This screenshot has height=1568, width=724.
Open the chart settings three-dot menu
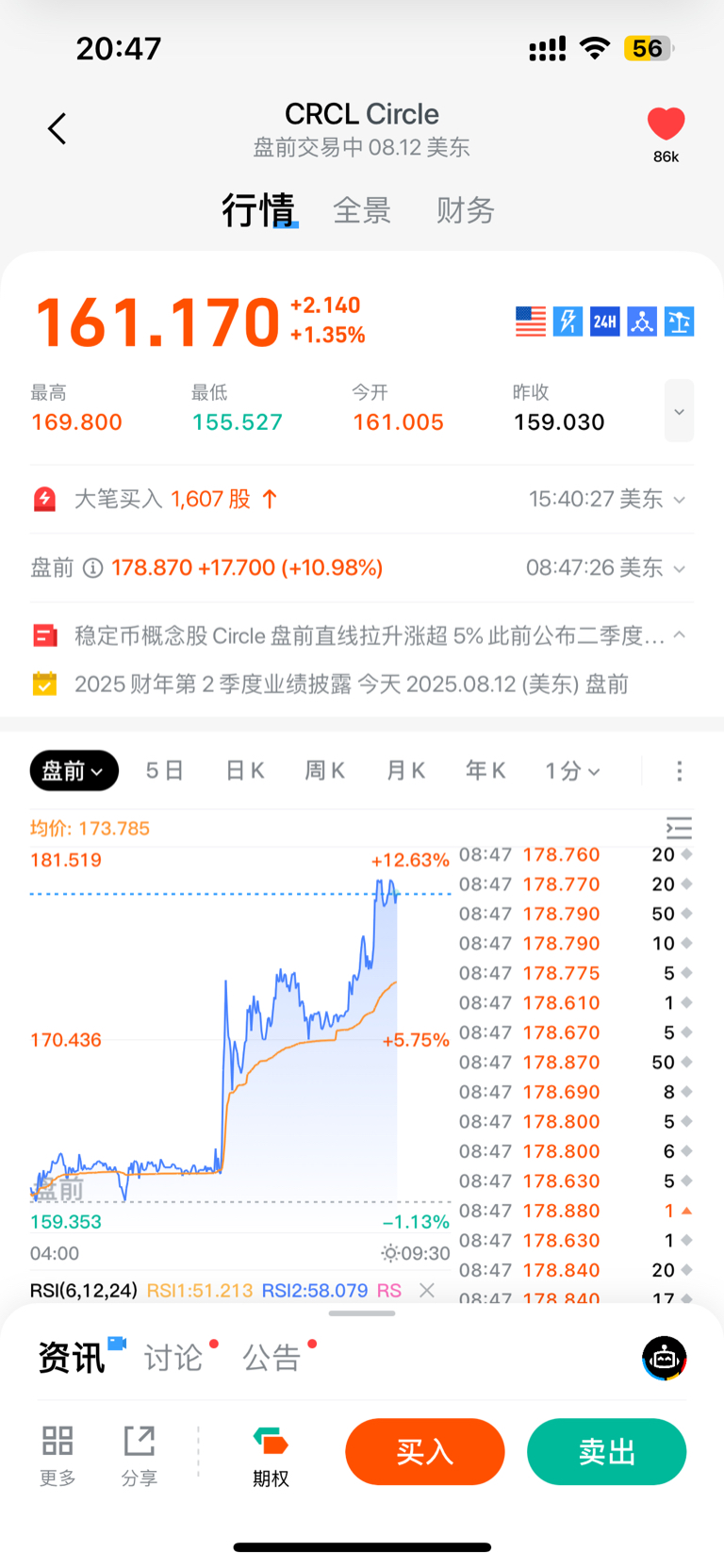coord(679,771)
